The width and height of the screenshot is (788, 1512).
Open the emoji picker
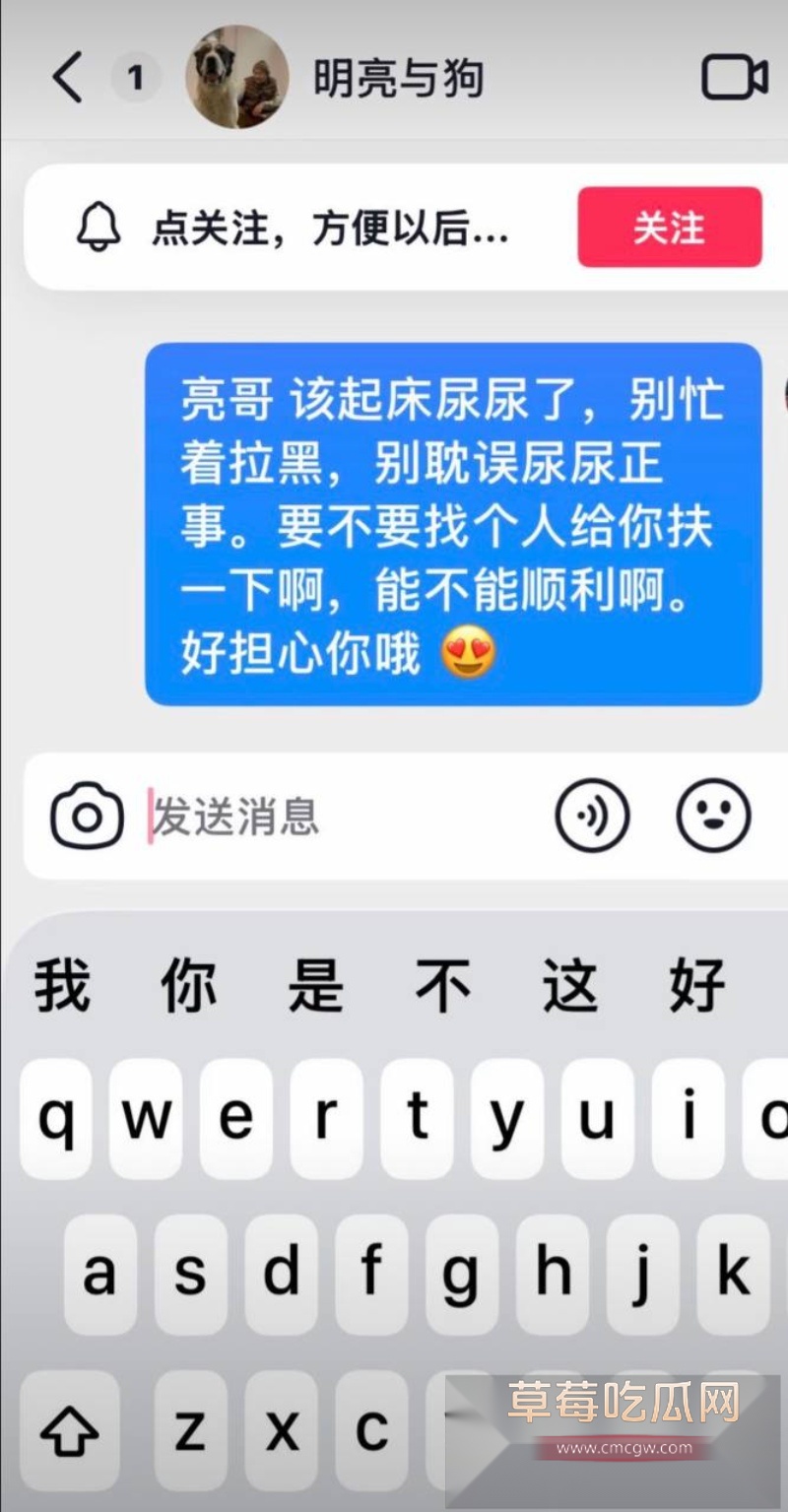(713, 816)
